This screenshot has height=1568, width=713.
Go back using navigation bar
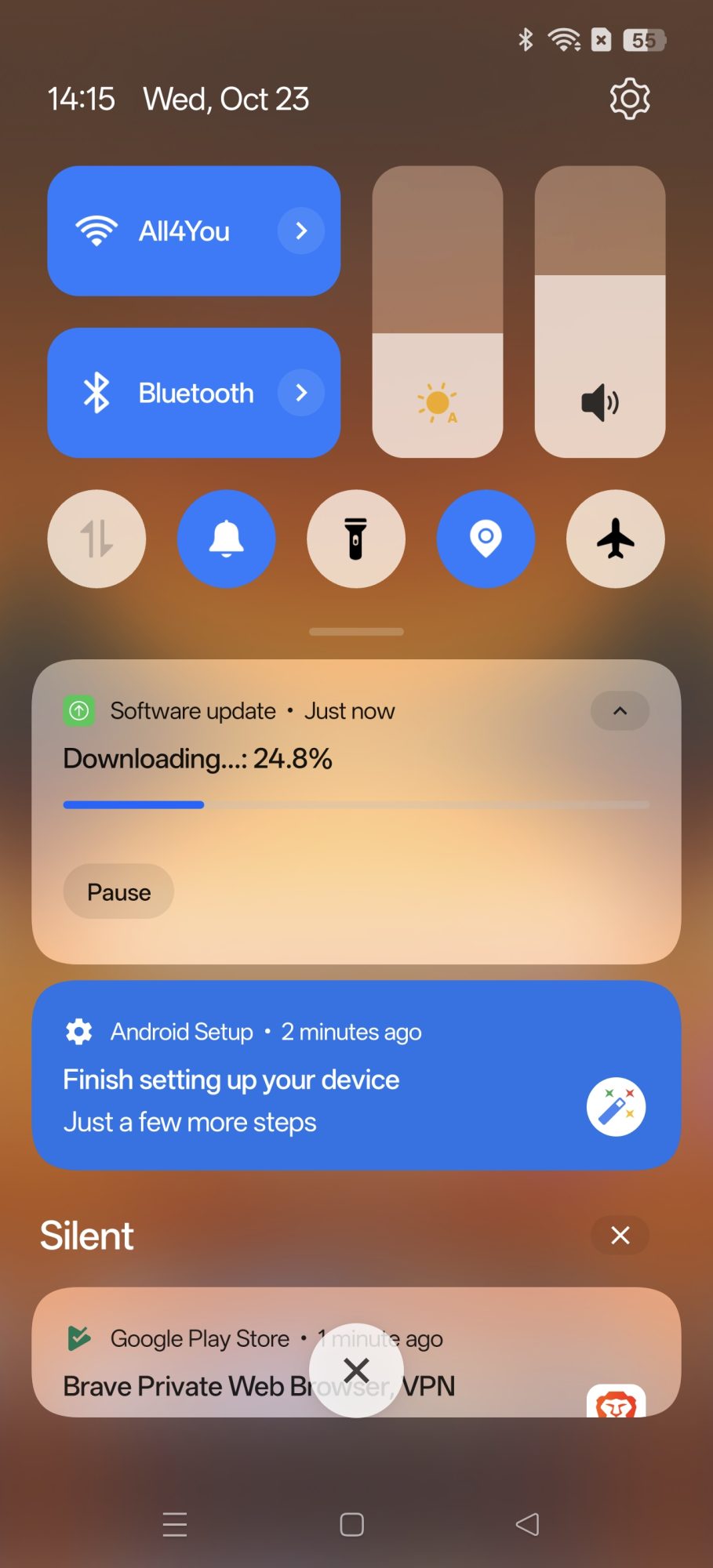(x=527, y=1525)
